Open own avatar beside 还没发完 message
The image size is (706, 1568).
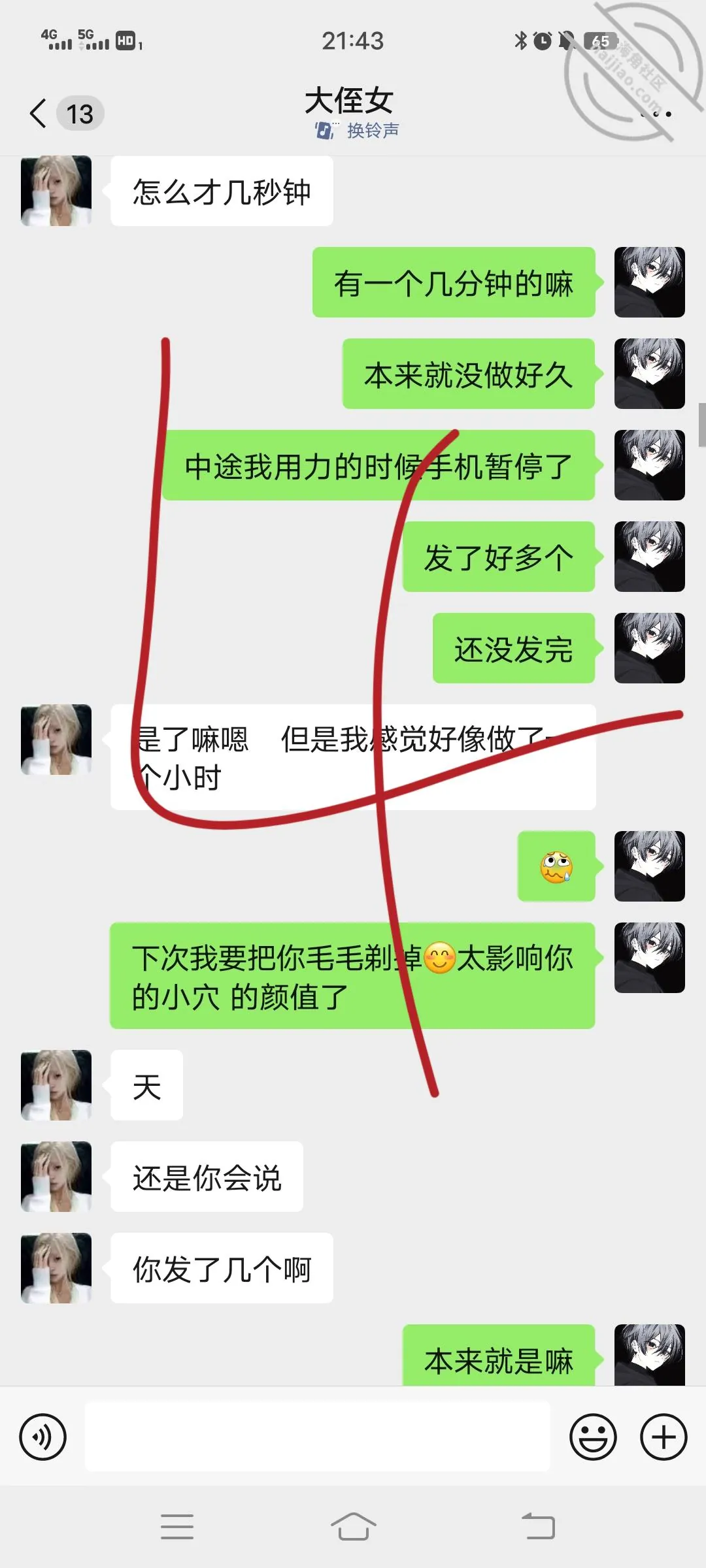tap(650, 648)
